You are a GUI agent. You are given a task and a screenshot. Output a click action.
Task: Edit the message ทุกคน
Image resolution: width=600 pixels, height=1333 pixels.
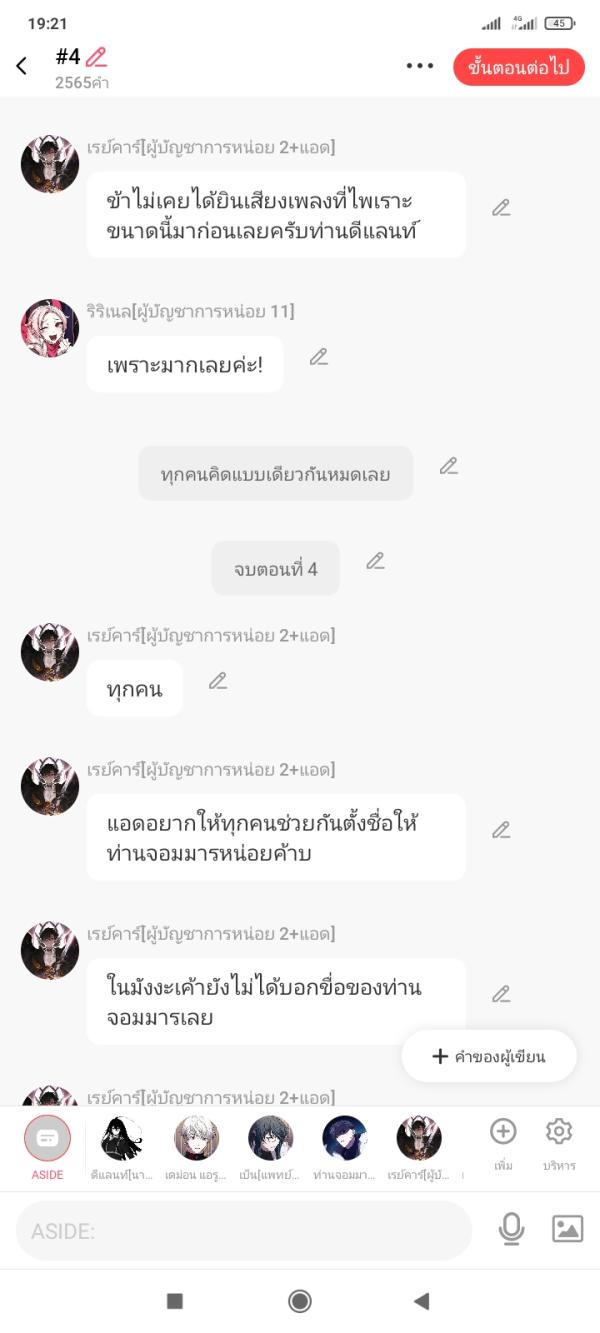[x=218, y=681]
